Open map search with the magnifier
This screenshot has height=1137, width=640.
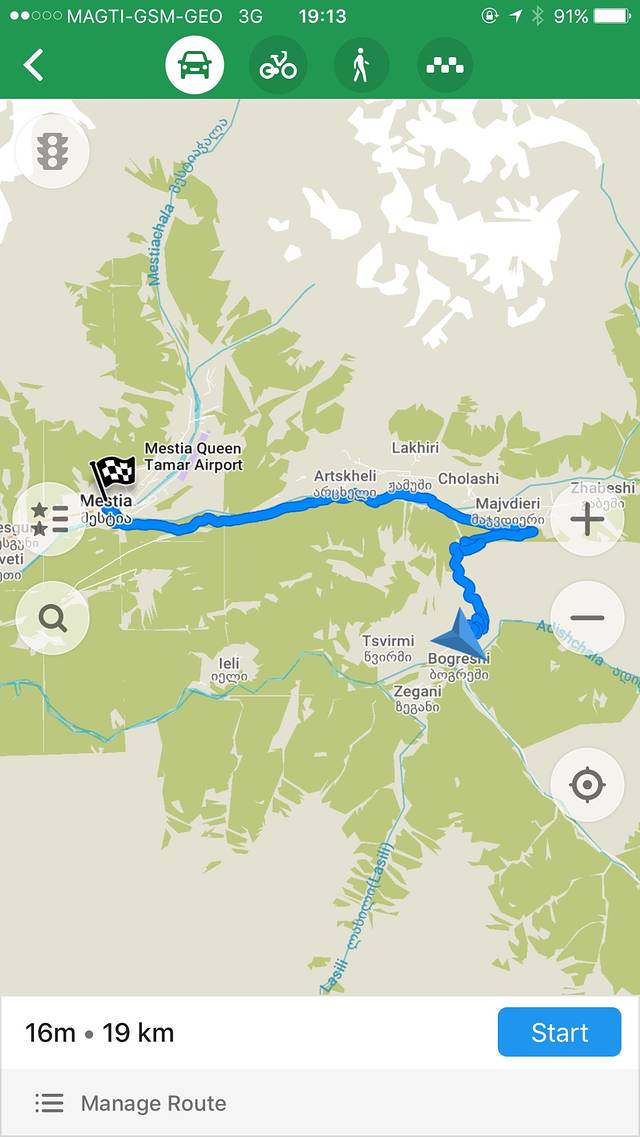pos(52,618)
